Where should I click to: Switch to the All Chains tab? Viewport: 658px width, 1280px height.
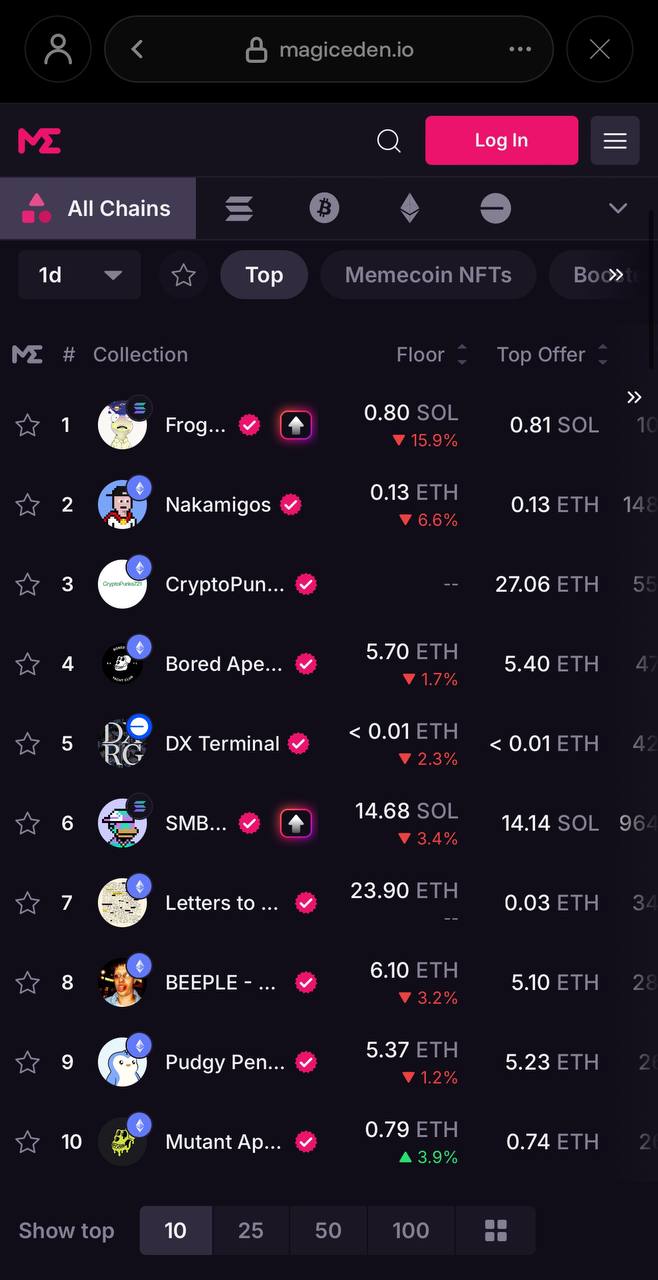98,208
